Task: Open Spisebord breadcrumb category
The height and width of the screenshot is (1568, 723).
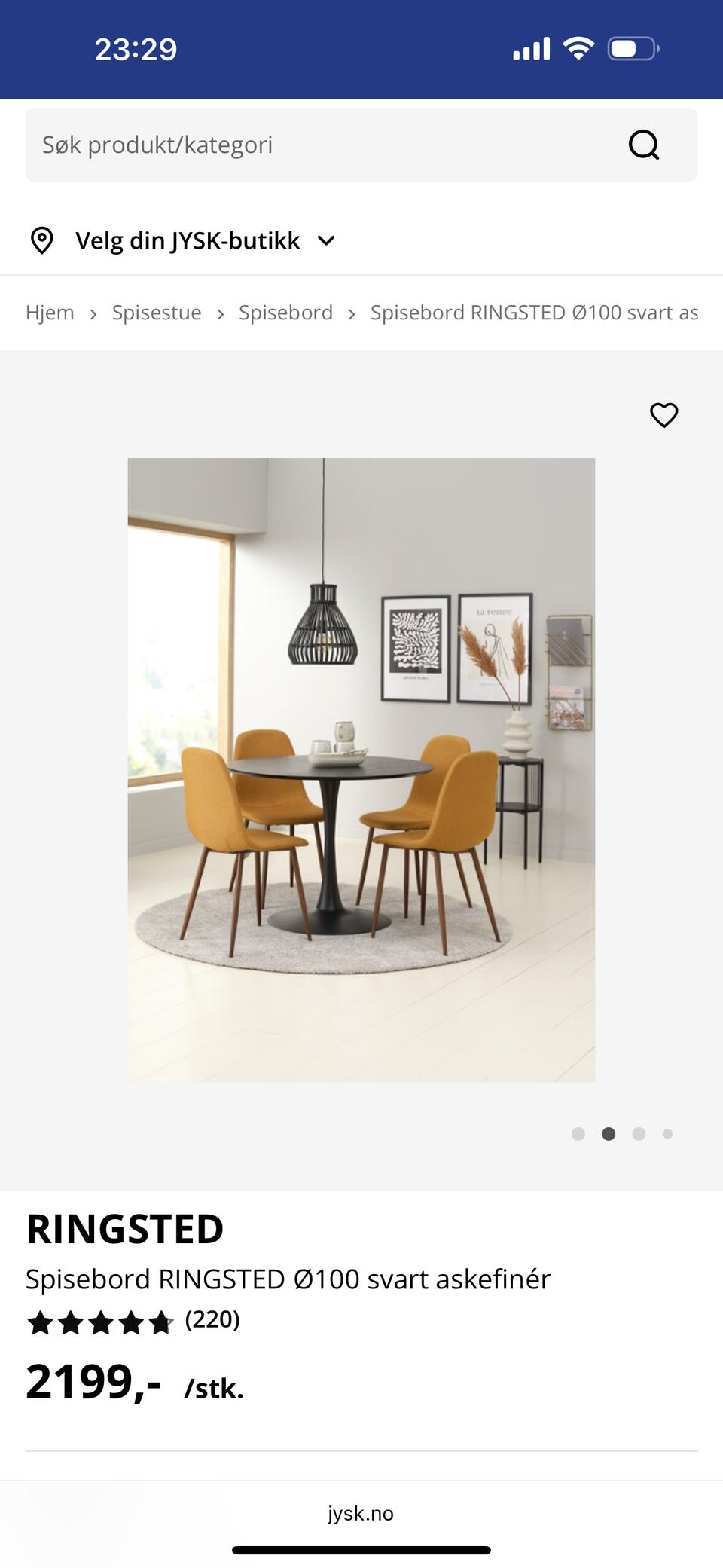Action: (x=285, y=312)
